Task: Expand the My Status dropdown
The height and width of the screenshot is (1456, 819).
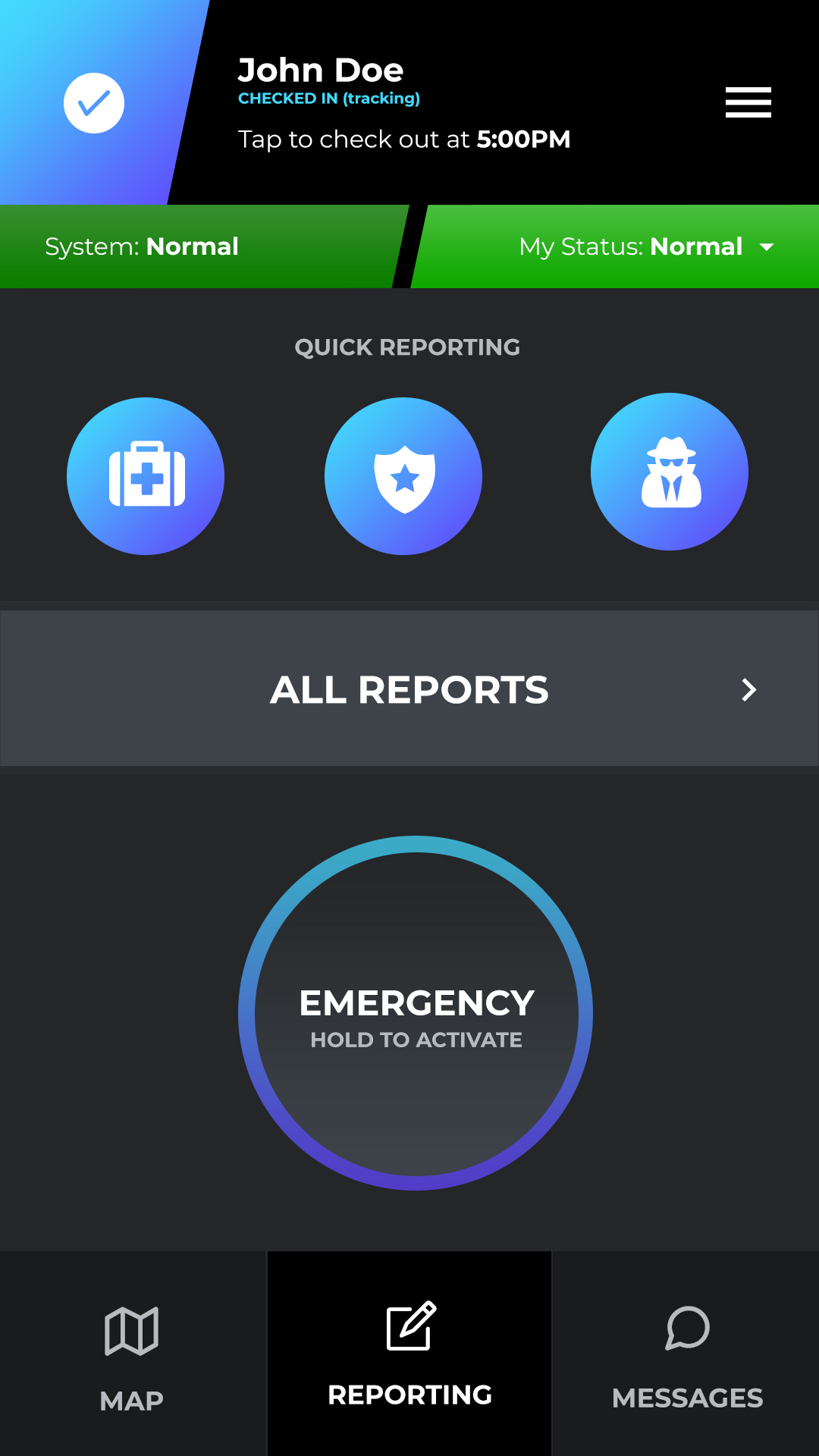Action: pos(647,246)
